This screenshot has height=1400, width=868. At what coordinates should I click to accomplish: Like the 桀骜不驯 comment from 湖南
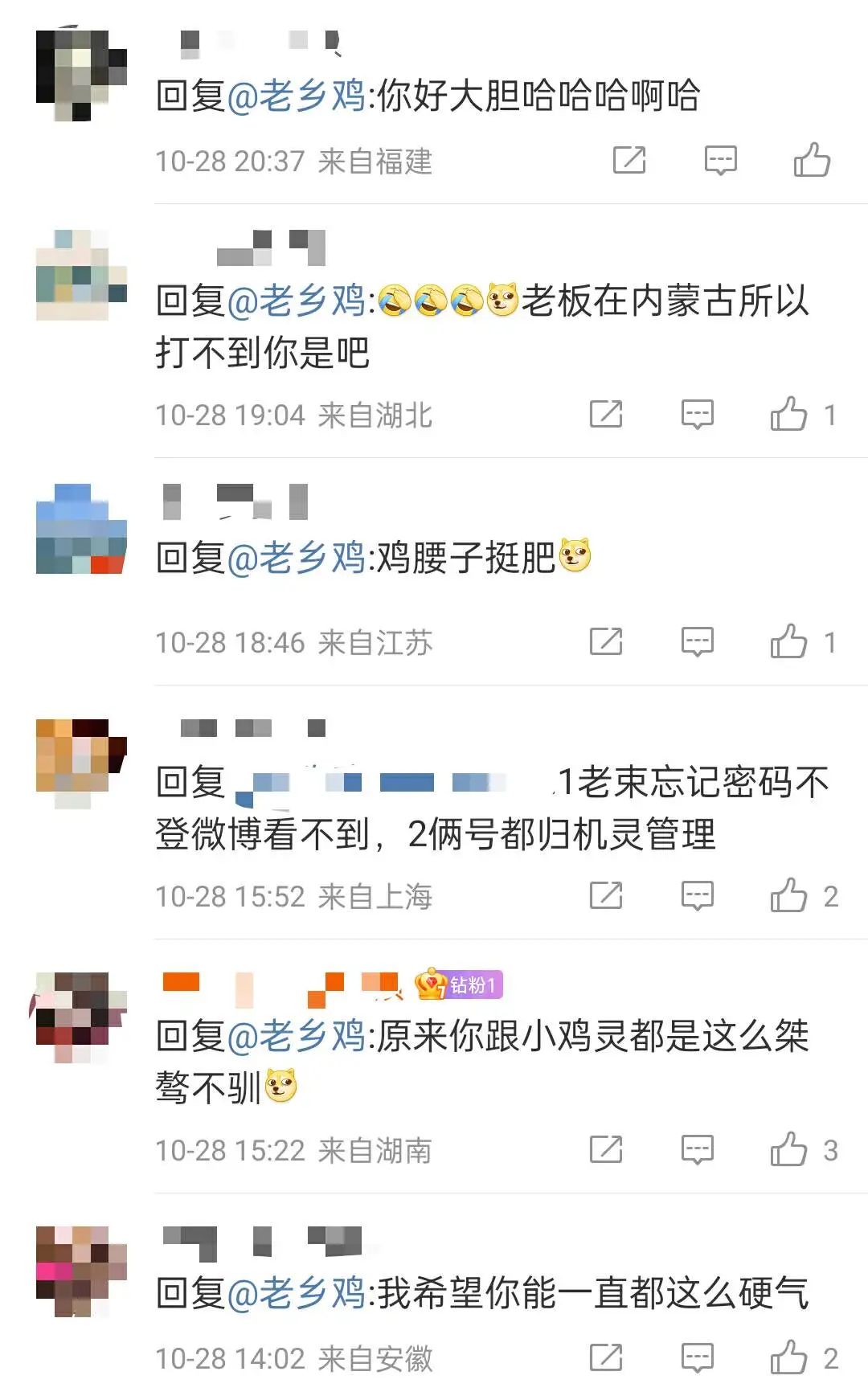coord(789,1149)
